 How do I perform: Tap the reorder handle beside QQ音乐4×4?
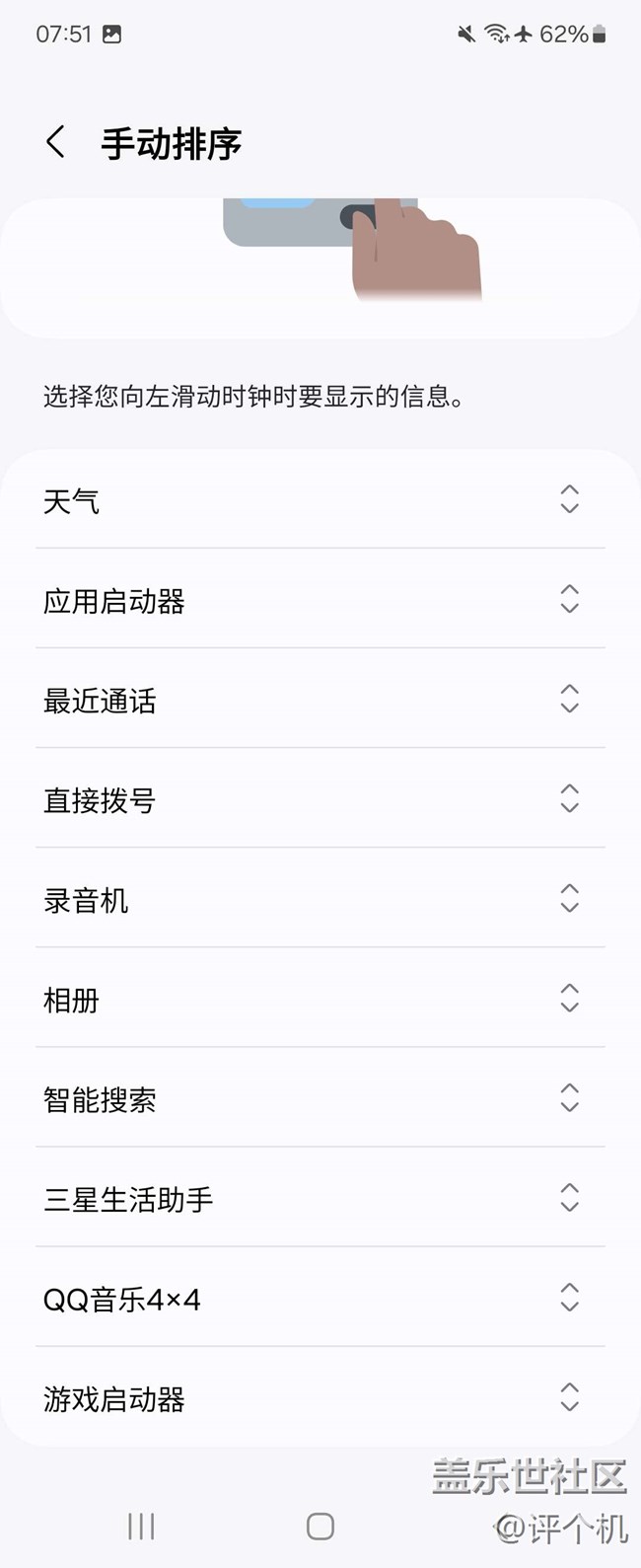pyautogui.click(x=569, y=1297)
